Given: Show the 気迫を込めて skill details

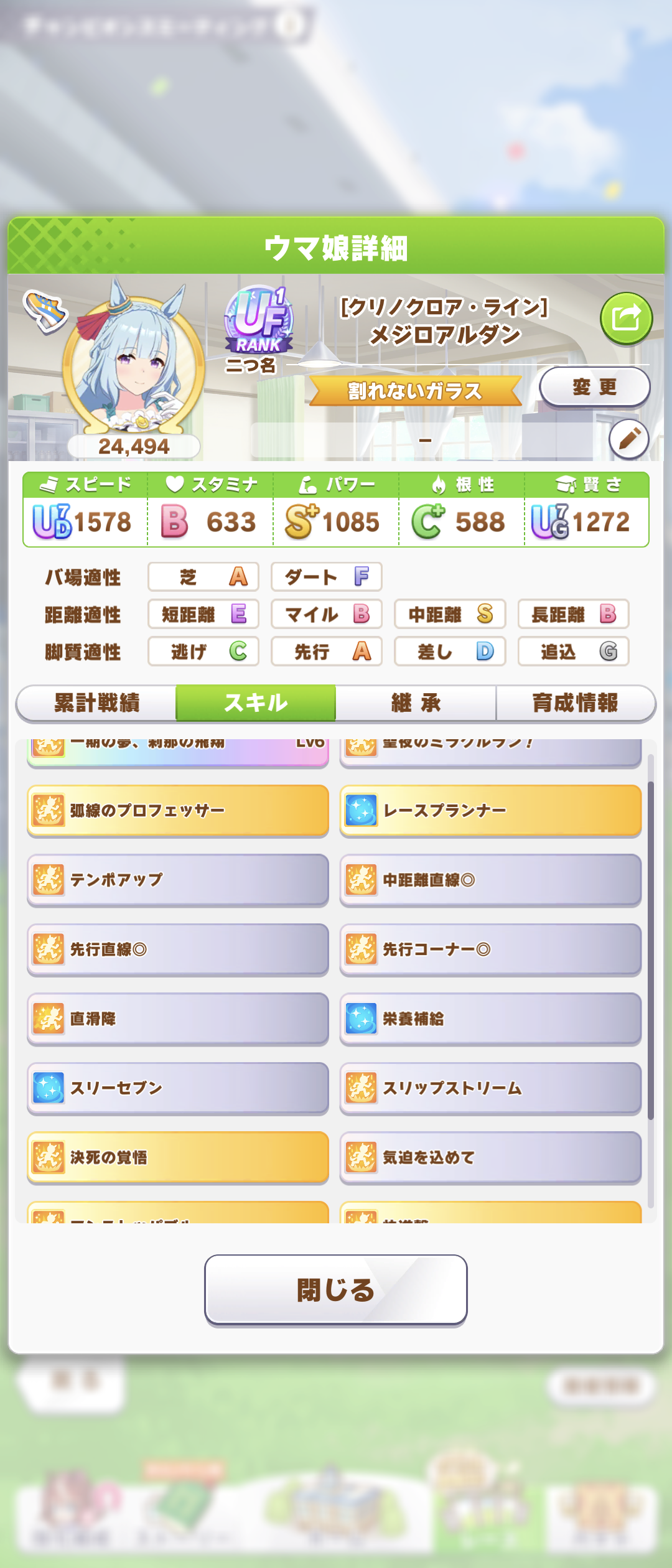Looking at the screenshot, I should 490,1157.
